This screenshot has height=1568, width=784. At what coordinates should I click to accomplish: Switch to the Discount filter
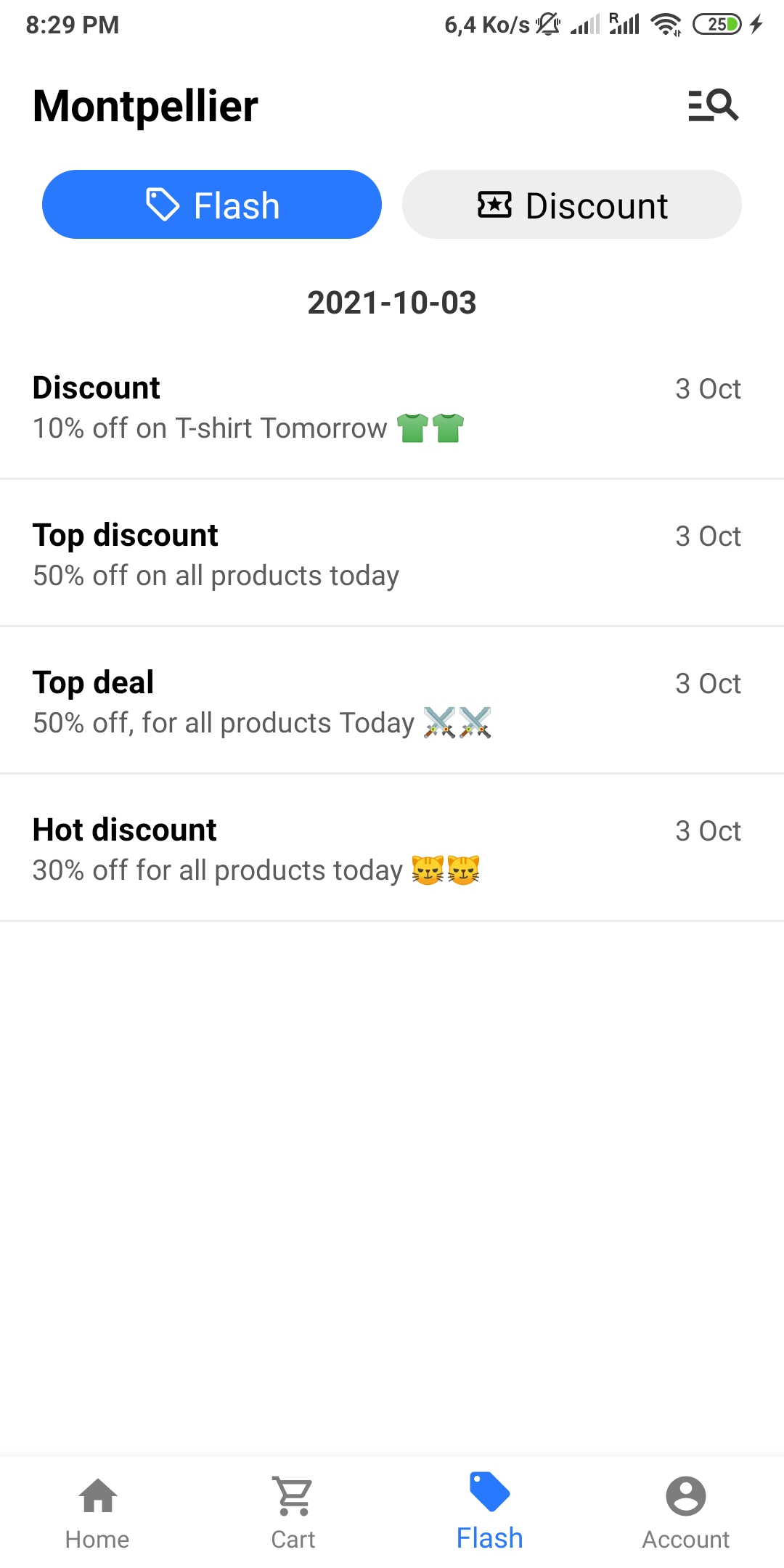(572, 205)
